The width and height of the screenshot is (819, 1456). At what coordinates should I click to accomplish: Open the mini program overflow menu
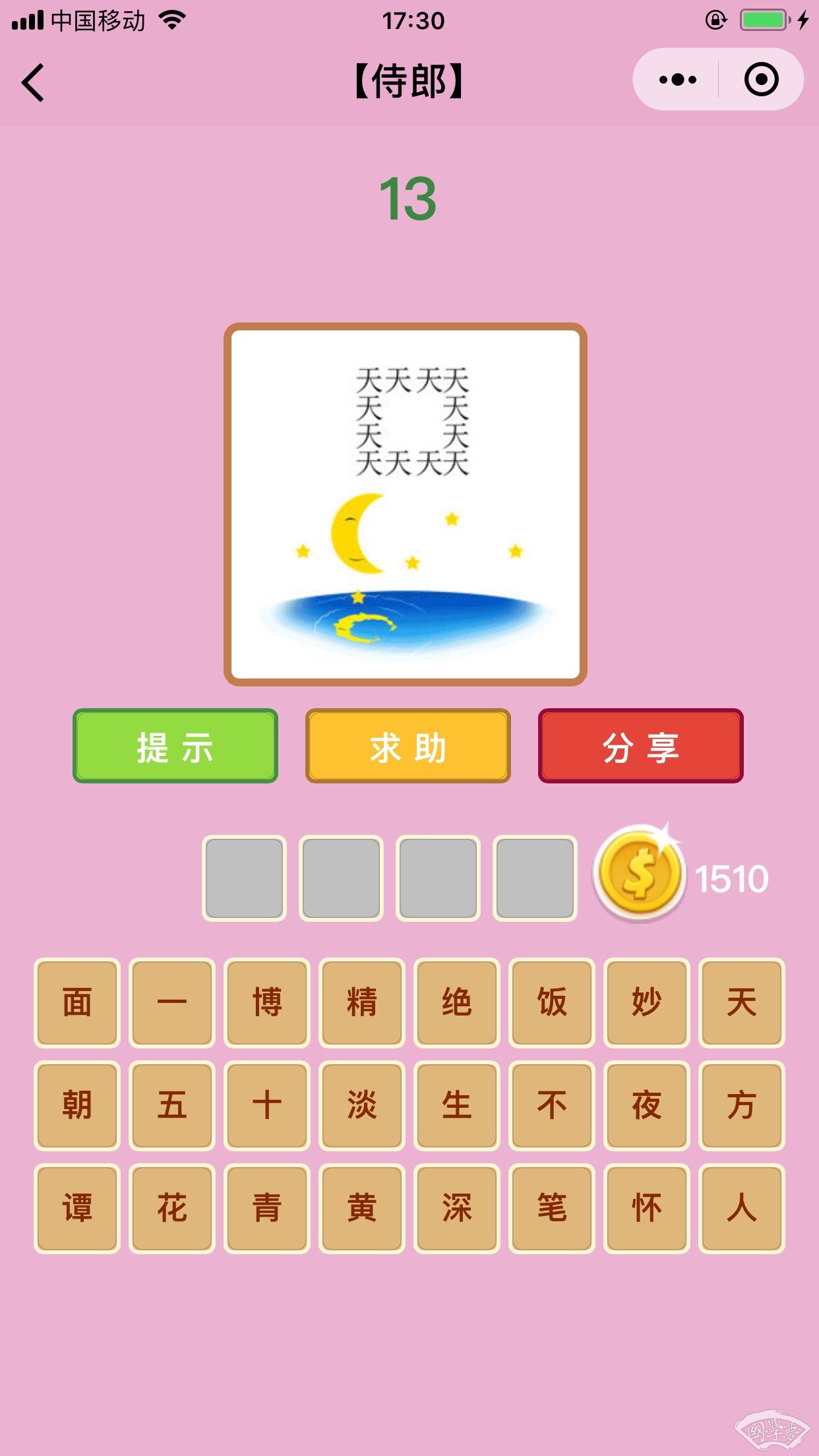[677, 80]
